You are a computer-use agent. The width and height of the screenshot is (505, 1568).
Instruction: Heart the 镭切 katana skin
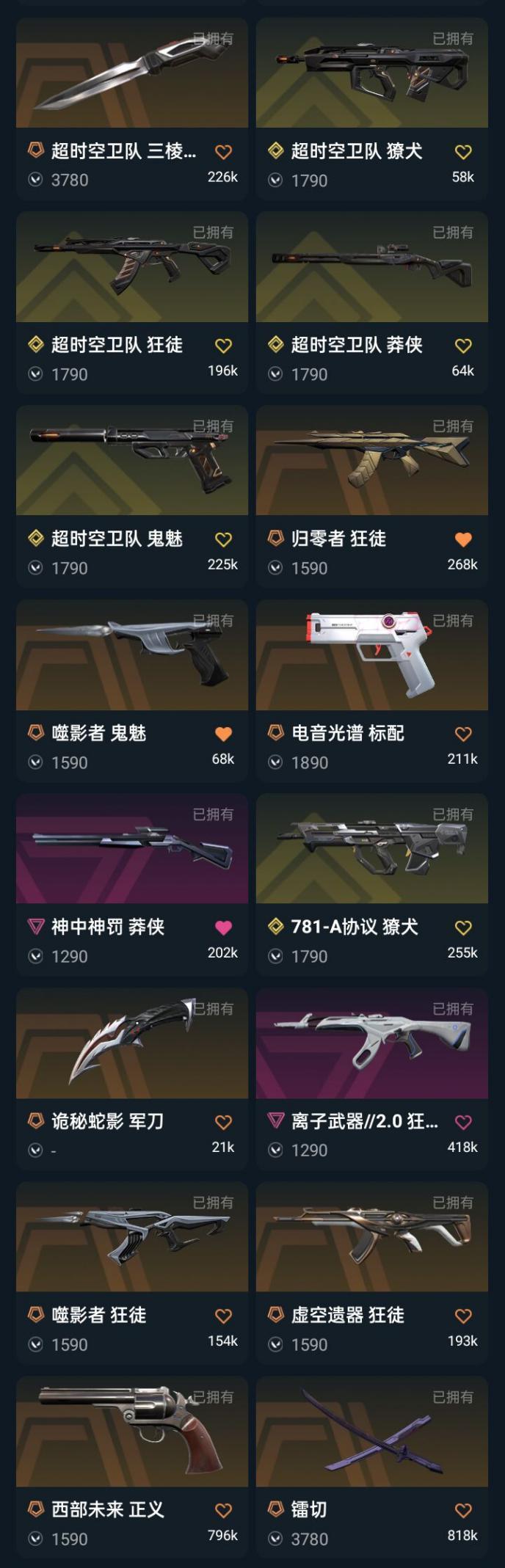point(463,1510)
